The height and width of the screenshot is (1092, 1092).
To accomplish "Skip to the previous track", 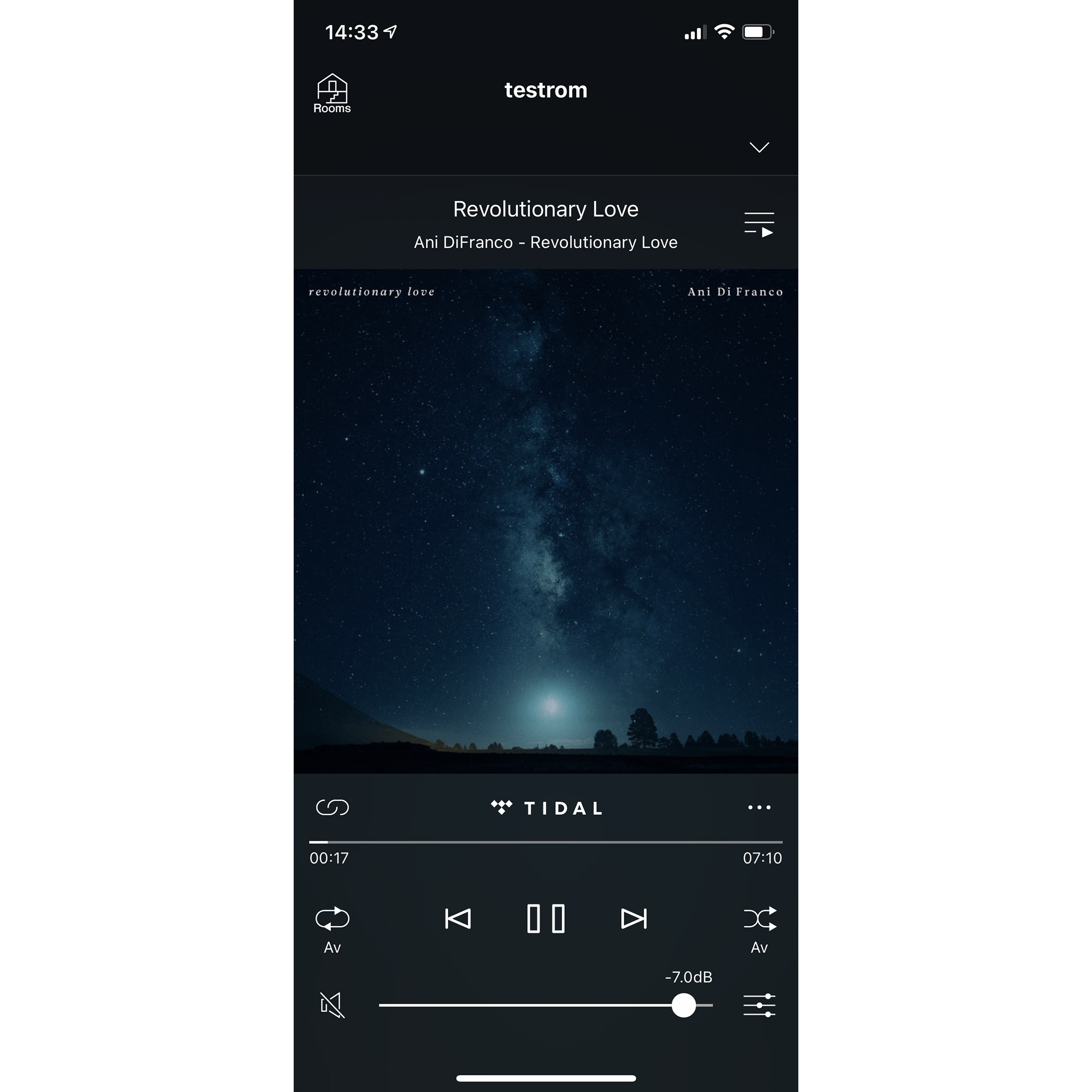I will click(x=458, y=919).
